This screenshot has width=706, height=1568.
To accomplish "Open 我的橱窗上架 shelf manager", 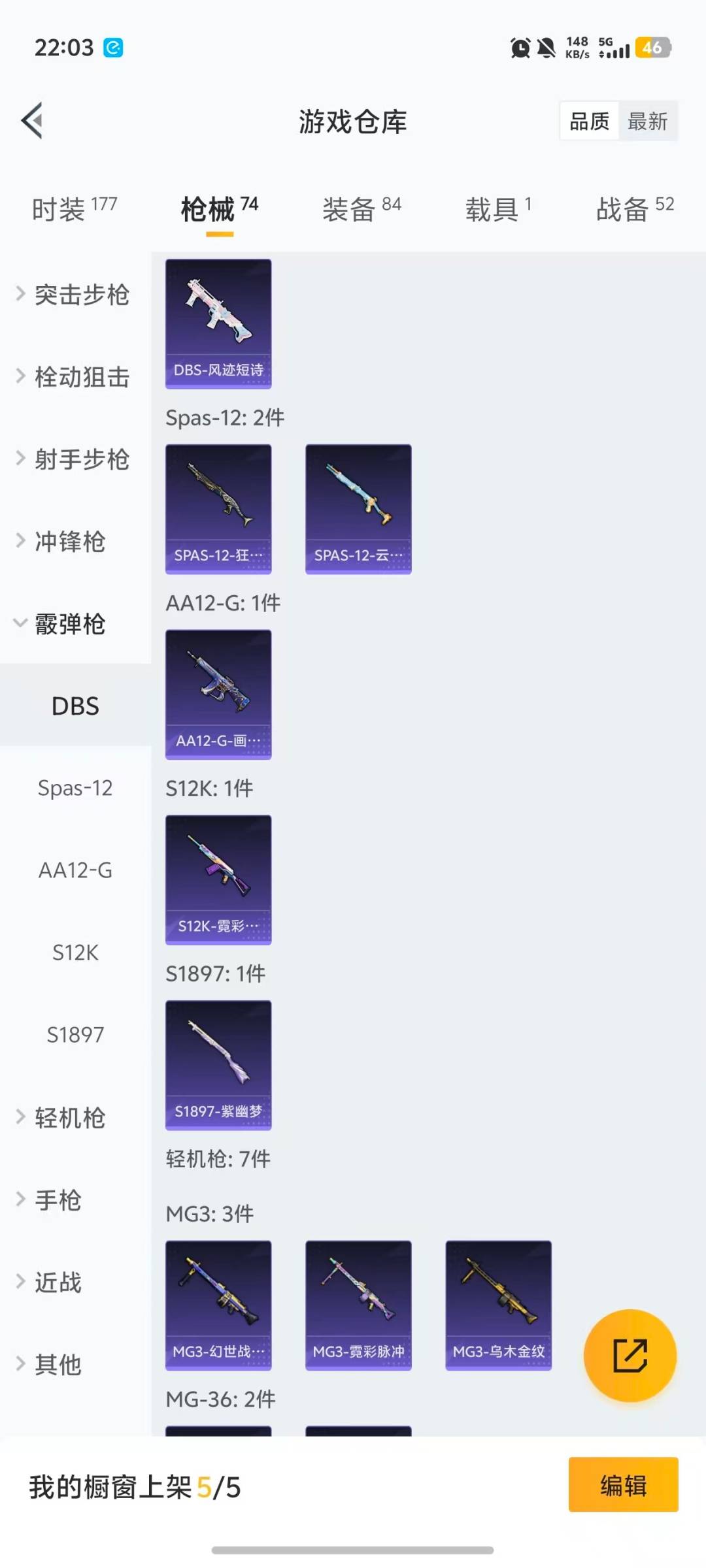I will (134, 1484).
